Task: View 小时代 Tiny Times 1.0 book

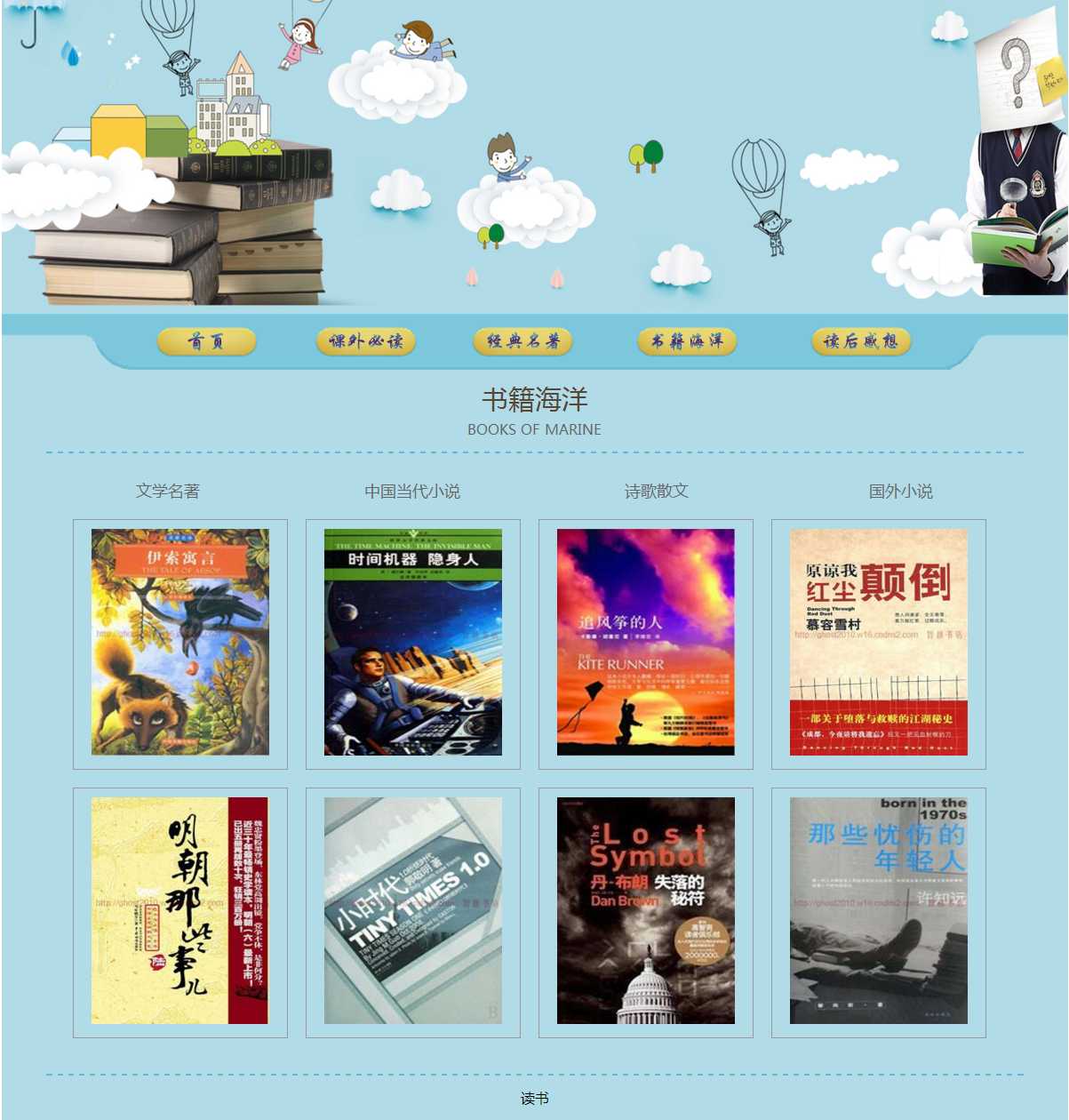Action: tap(413, 911)
